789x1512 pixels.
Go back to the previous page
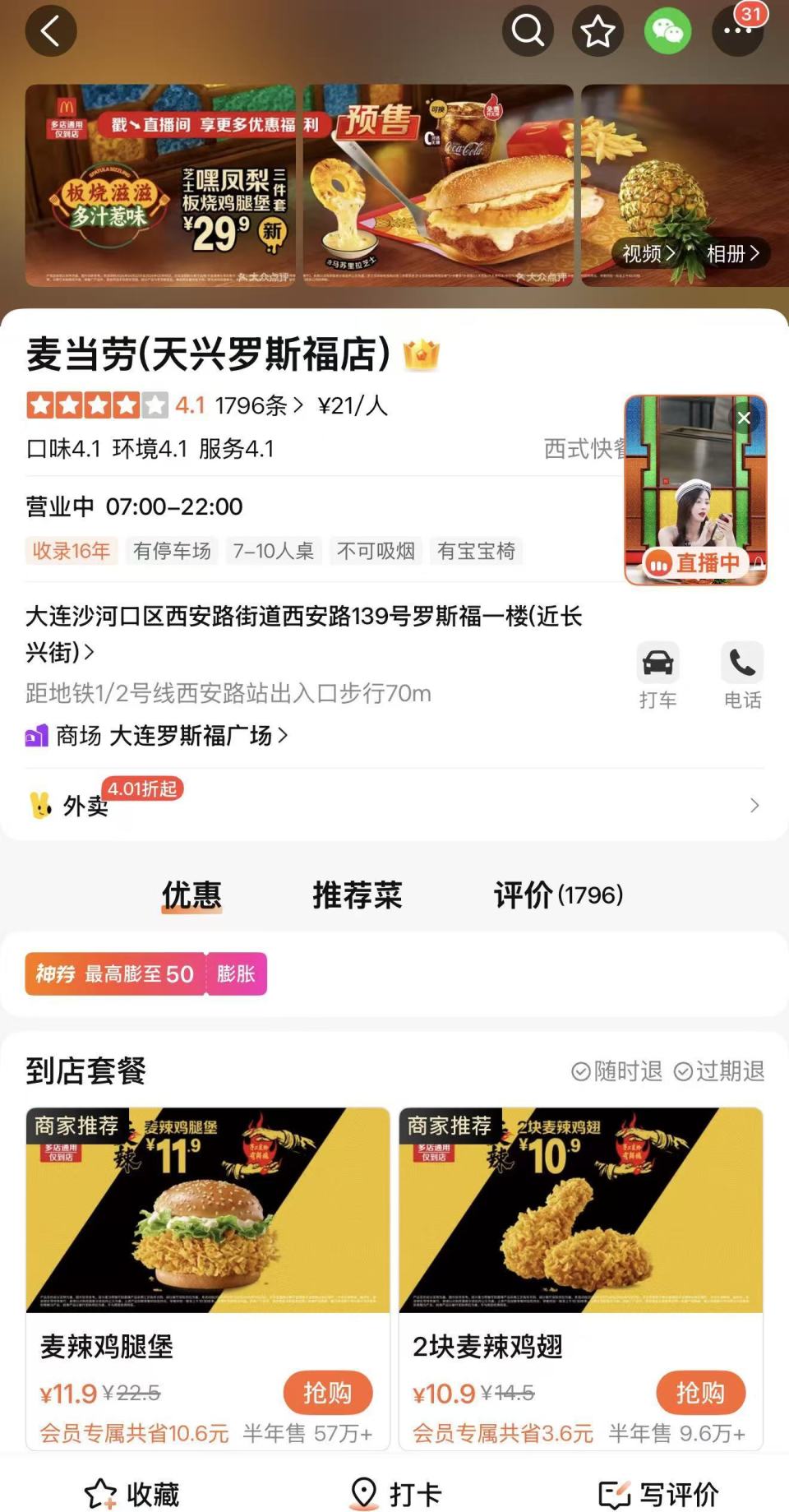click(x=51, y=32)
